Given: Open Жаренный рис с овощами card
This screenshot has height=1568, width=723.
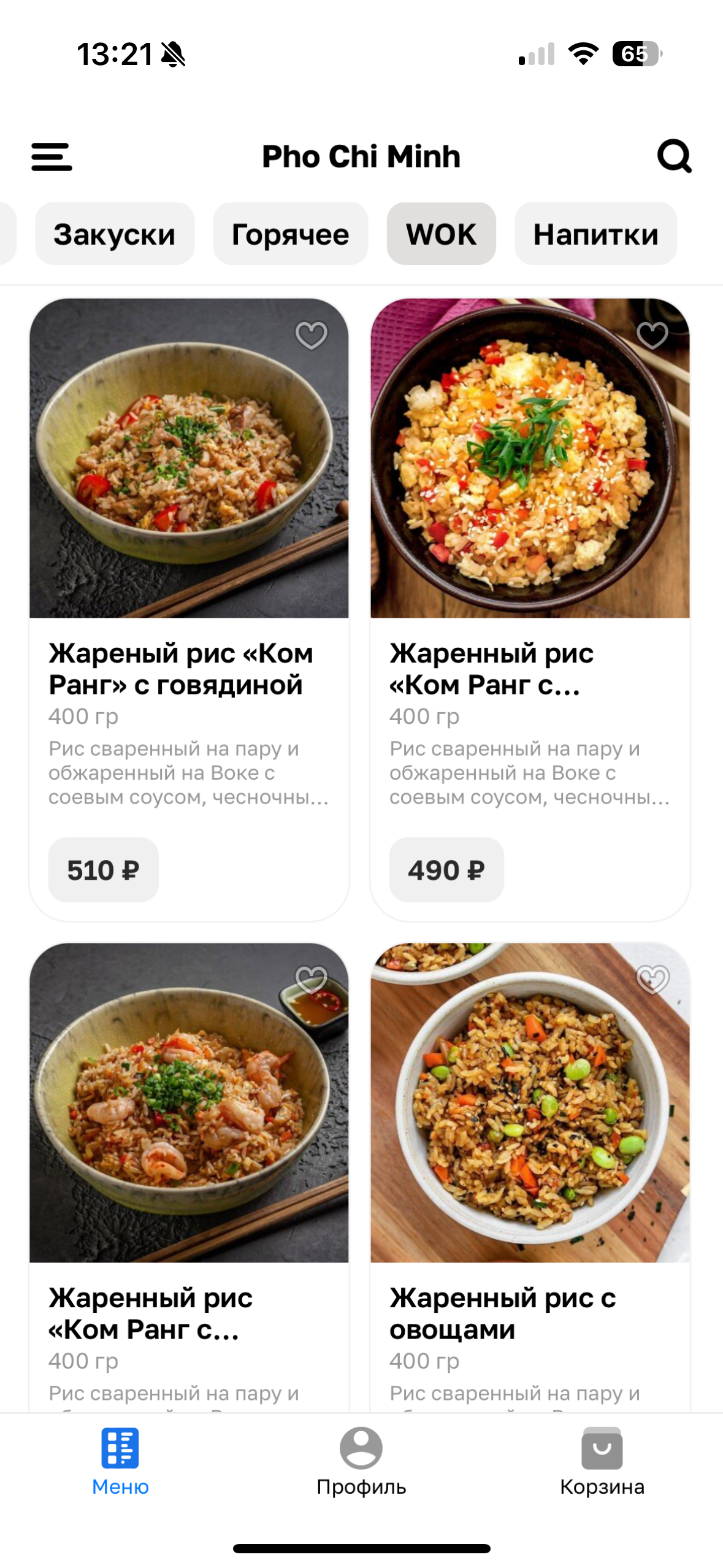Looking at the screenshot, I should click(530, 1313).
